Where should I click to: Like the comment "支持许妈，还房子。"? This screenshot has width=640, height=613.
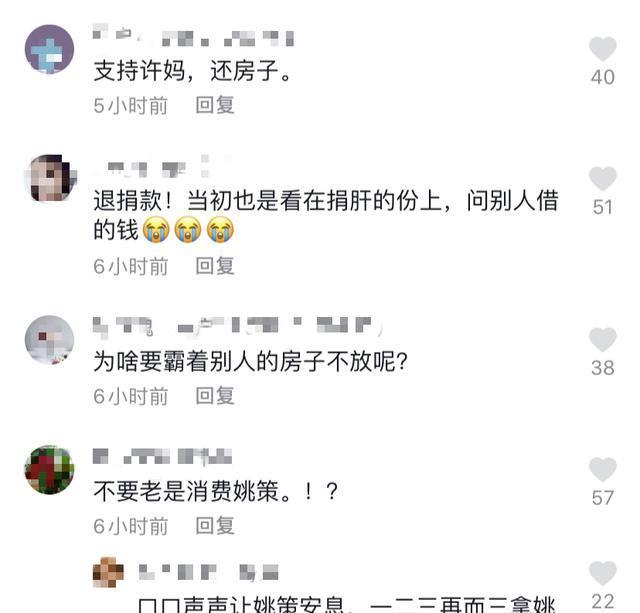click(x=602, y=49)
